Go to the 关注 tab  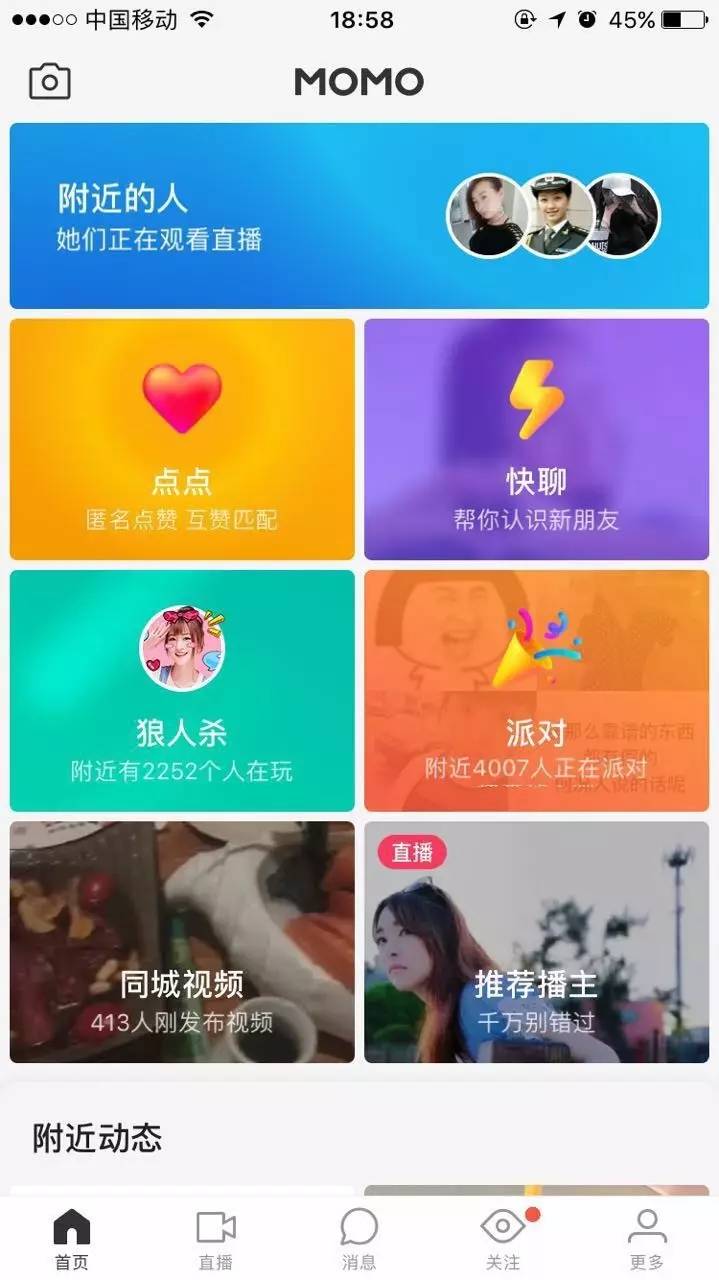tap(503, 1239)
